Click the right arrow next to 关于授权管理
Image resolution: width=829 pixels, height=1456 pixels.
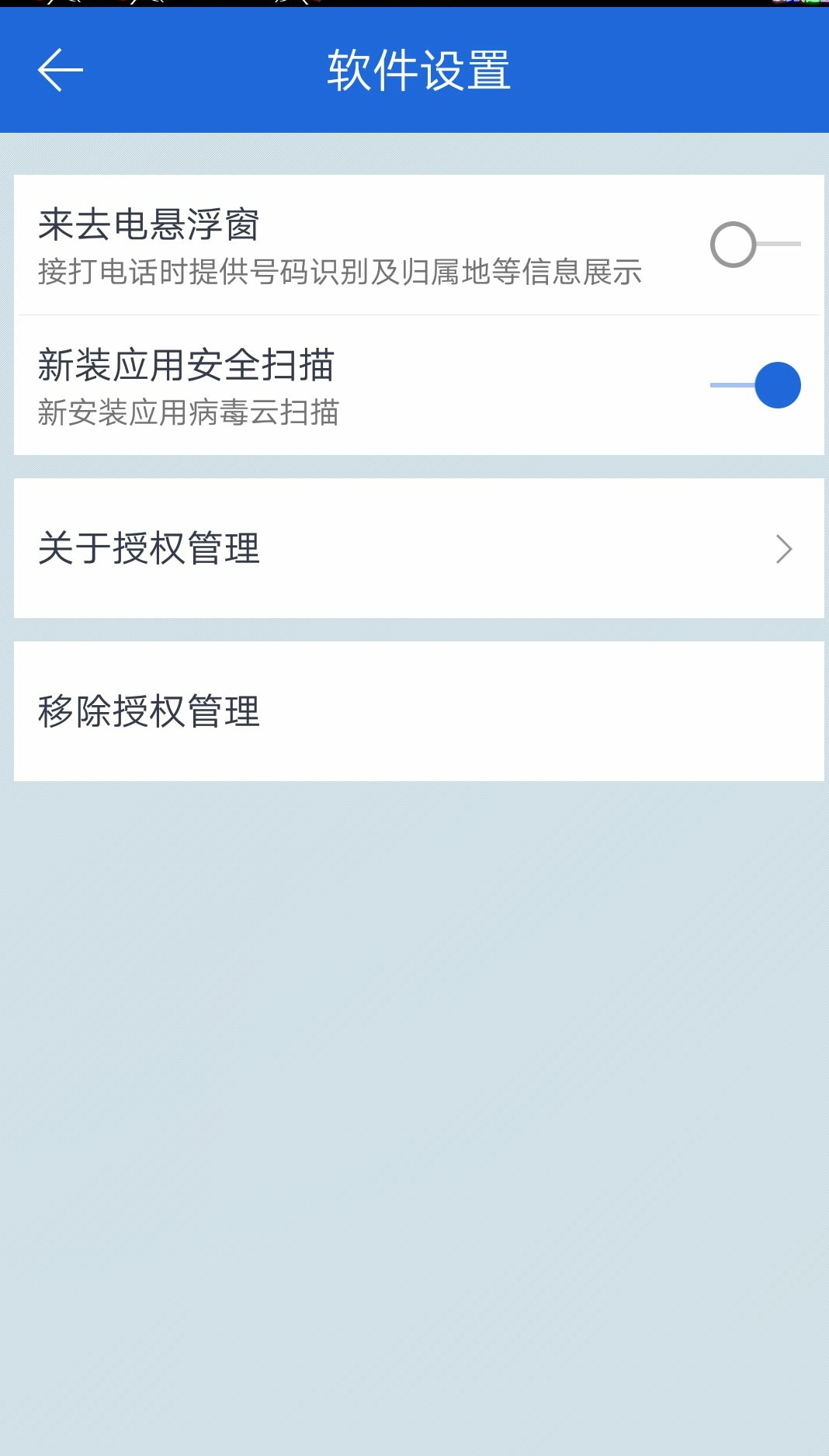(784, 549)
